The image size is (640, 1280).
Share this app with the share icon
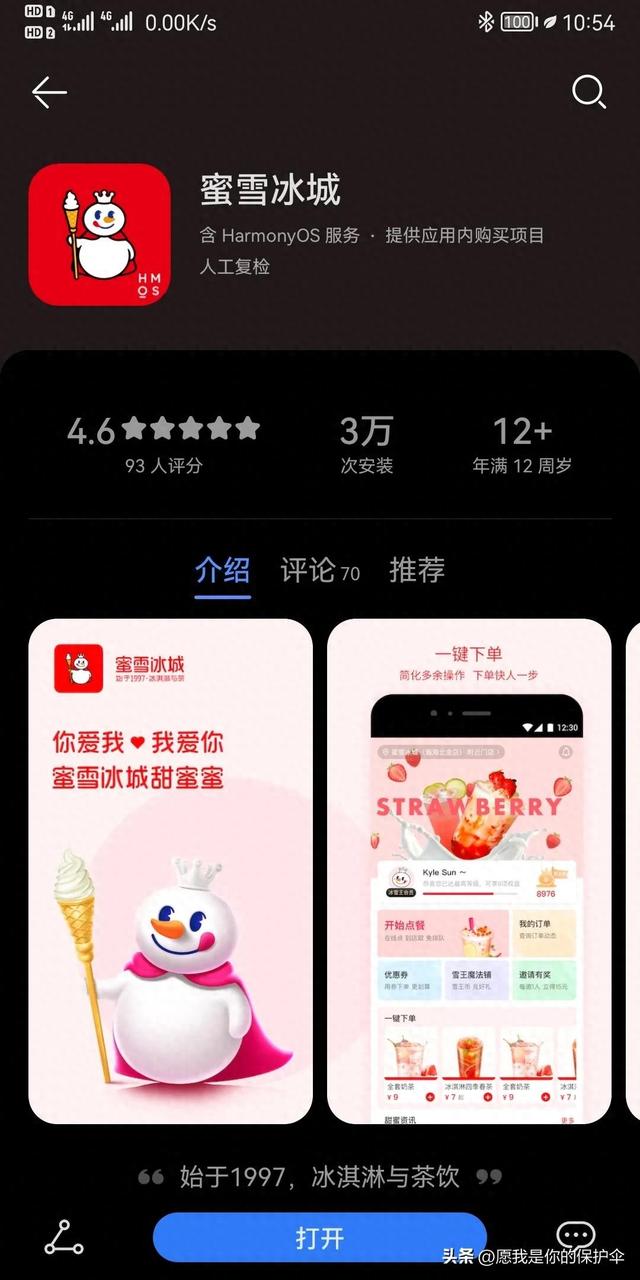pos(64,1238)
